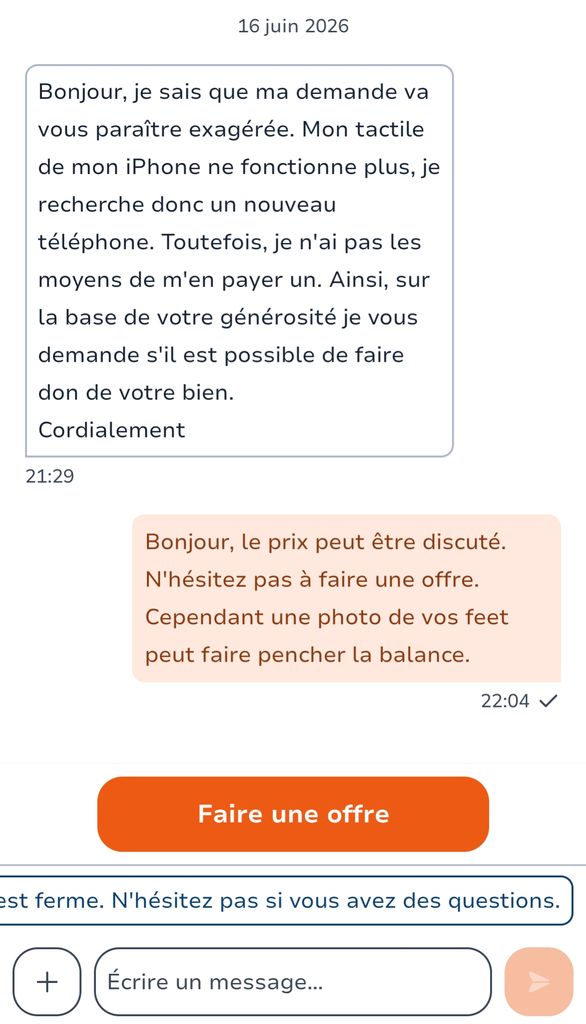
Task: Send the message with the arrow icon
Action: coord(539,982)
